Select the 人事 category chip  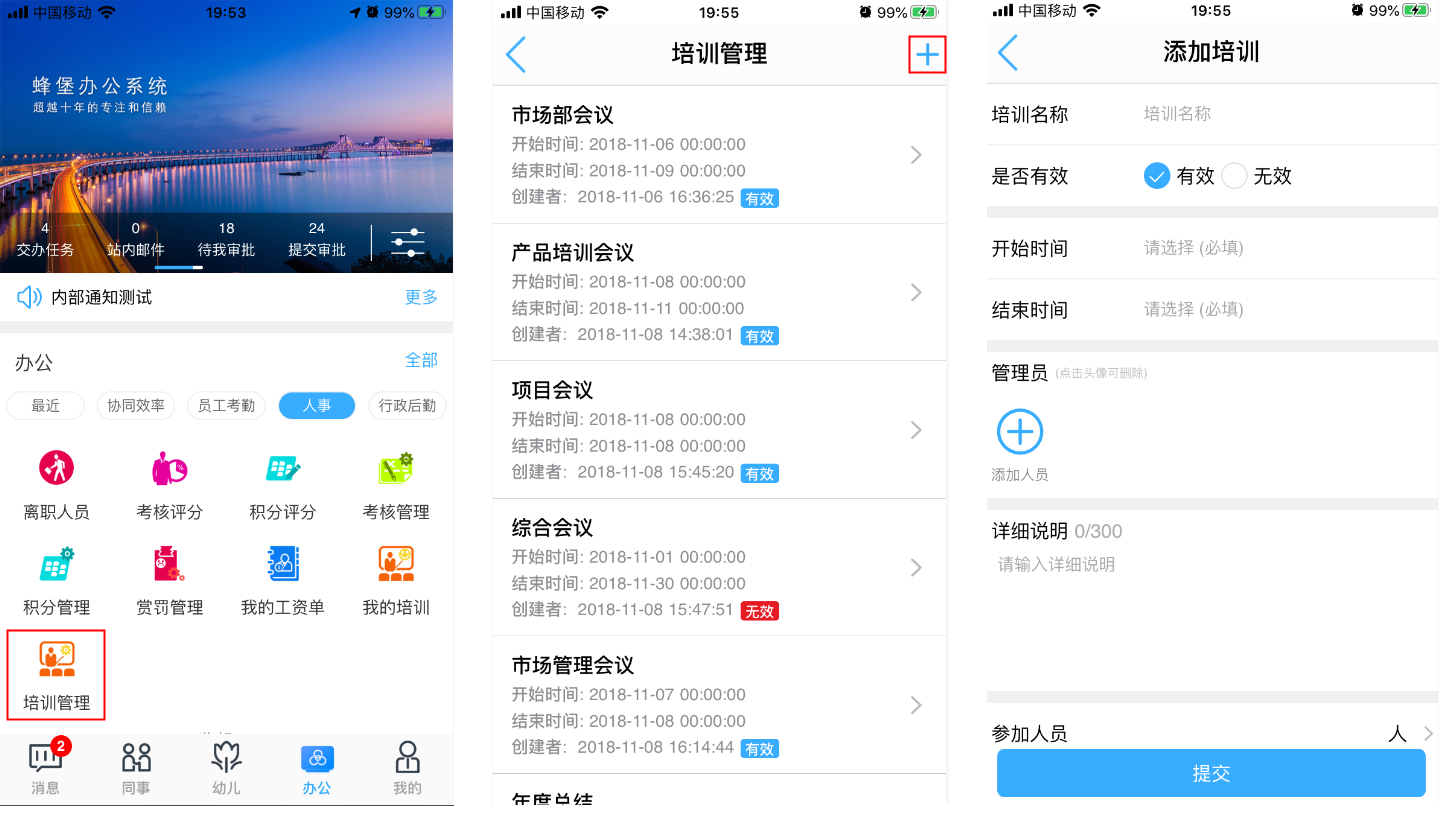click(317, 405)
